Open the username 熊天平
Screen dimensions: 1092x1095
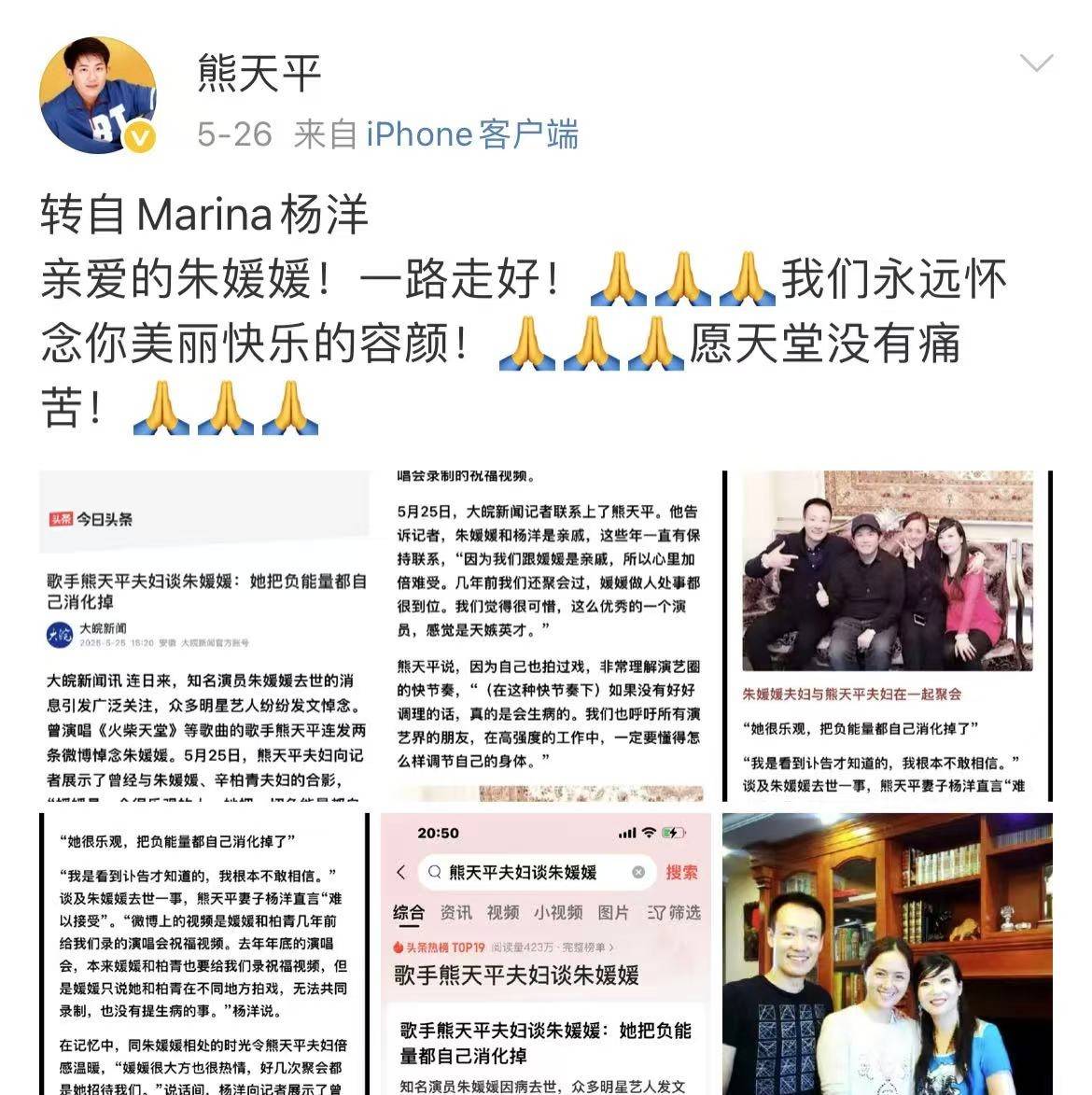[x=259, y=72]
